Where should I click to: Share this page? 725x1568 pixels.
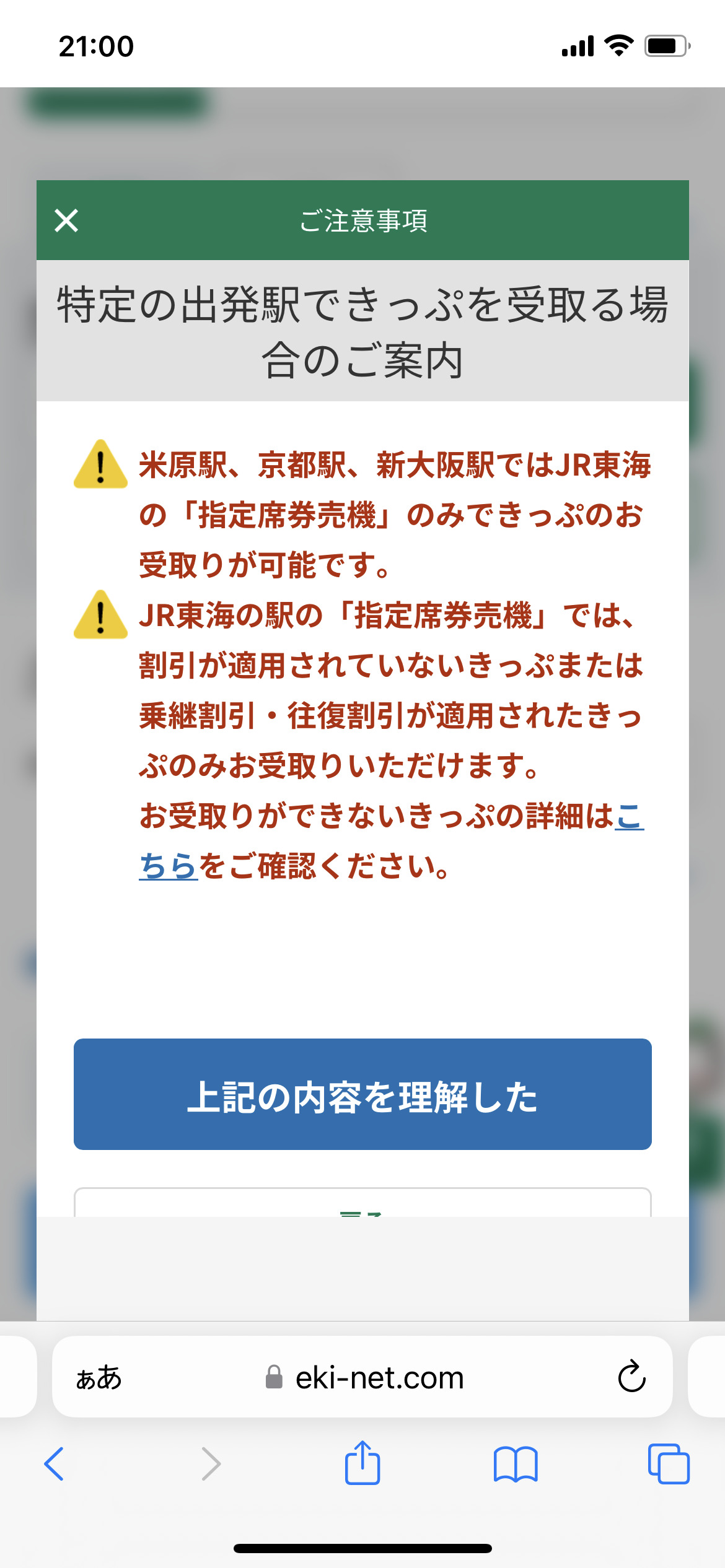point(362,1463)
